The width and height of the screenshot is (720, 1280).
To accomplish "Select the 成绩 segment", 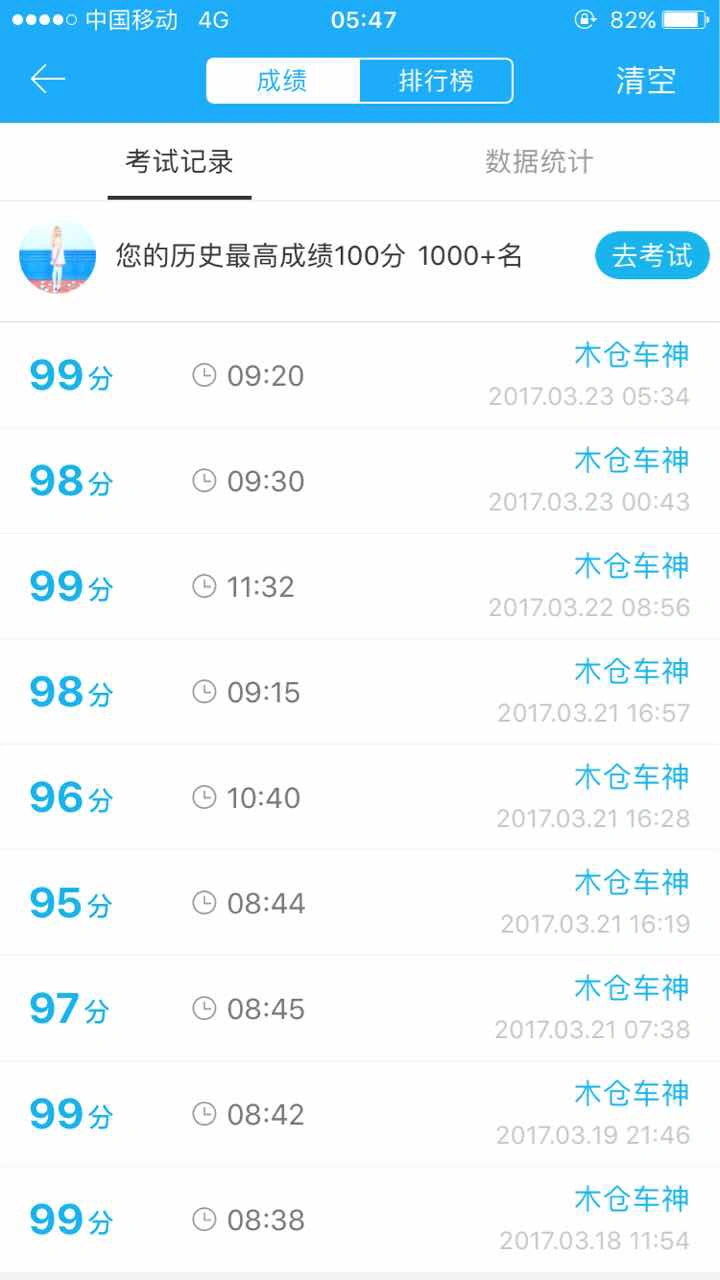I will [x=283, y=81].
